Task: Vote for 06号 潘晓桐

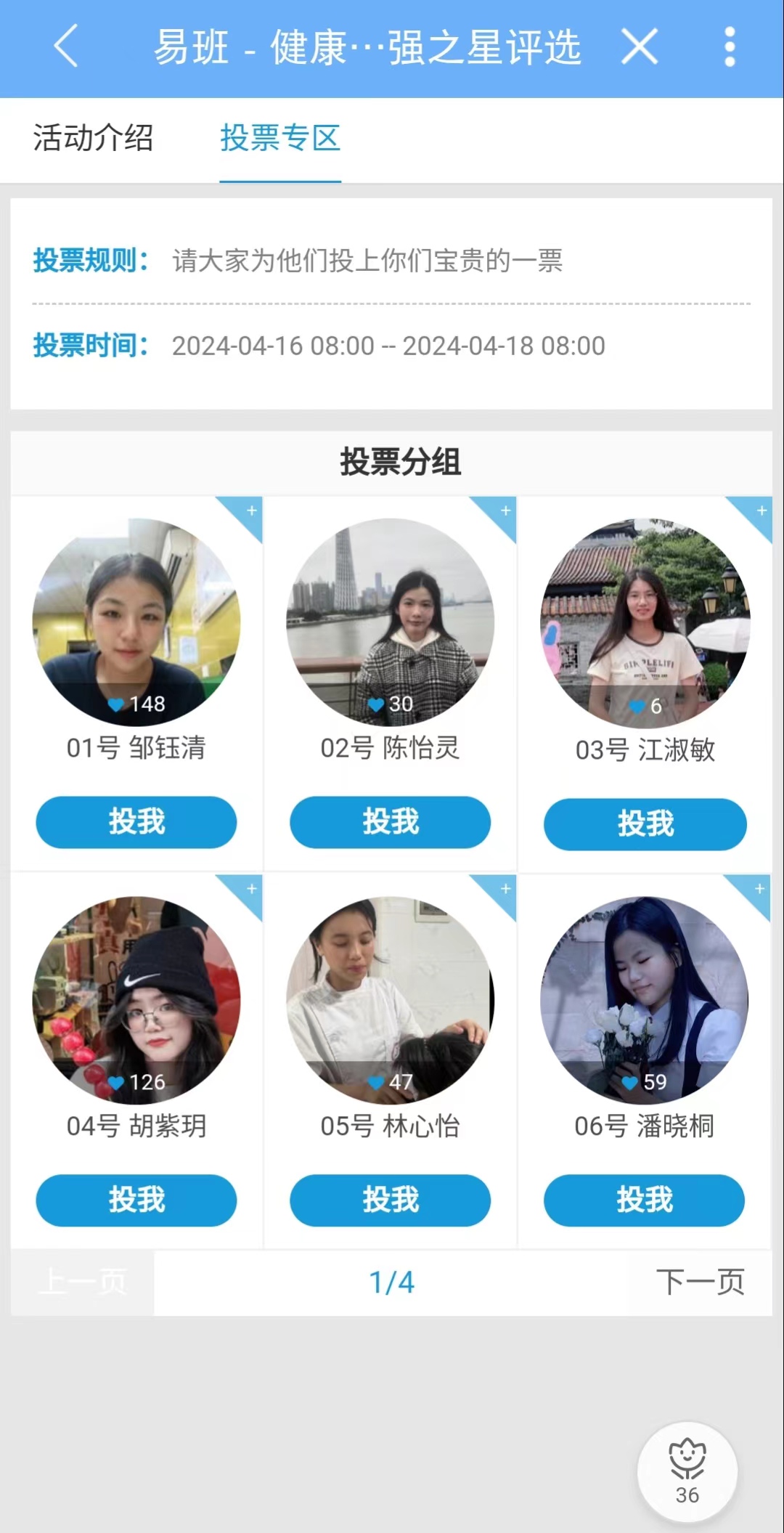Action: pos(645,1200)
